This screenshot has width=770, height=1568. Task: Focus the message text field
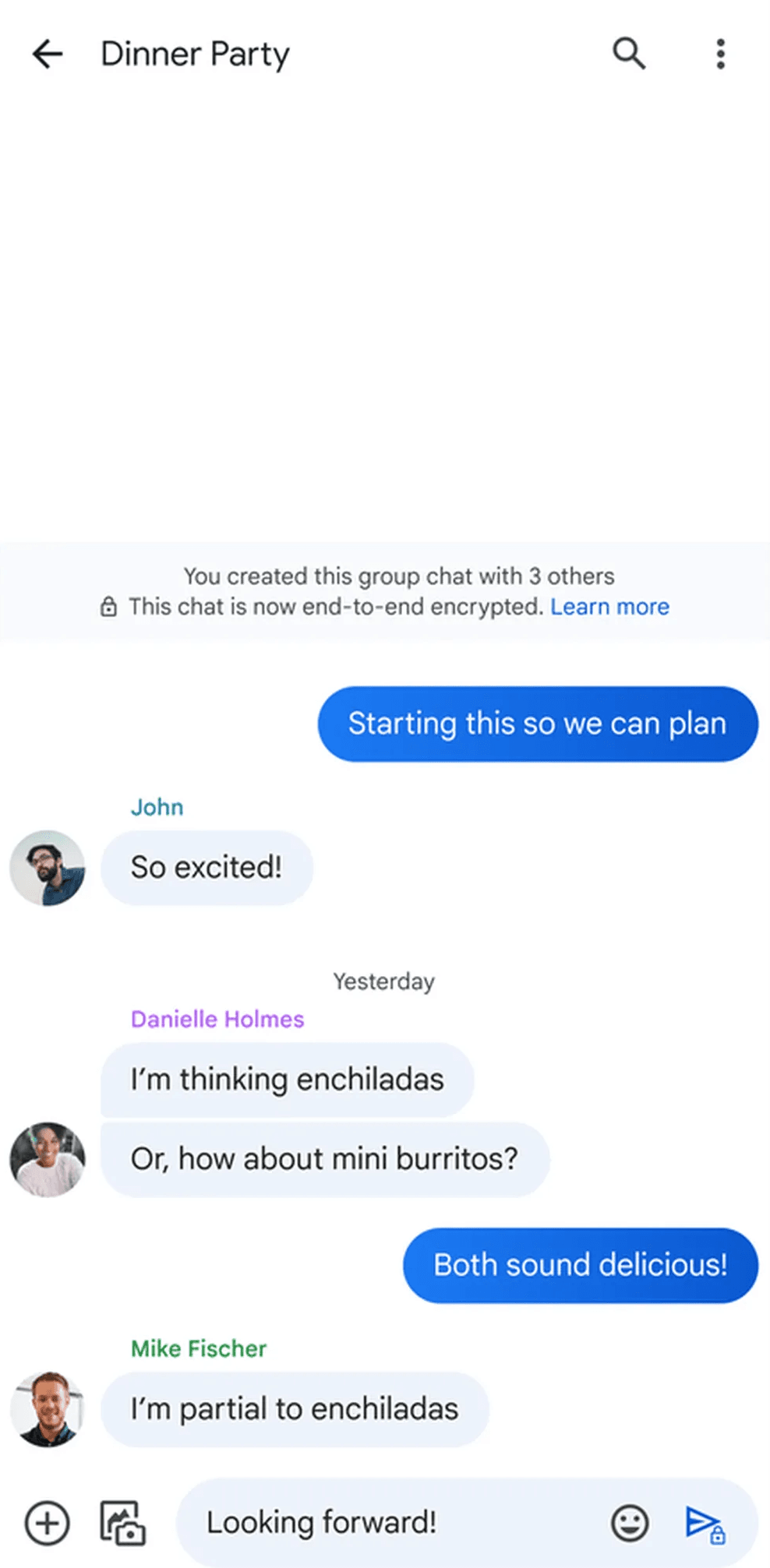[390, 1523]
